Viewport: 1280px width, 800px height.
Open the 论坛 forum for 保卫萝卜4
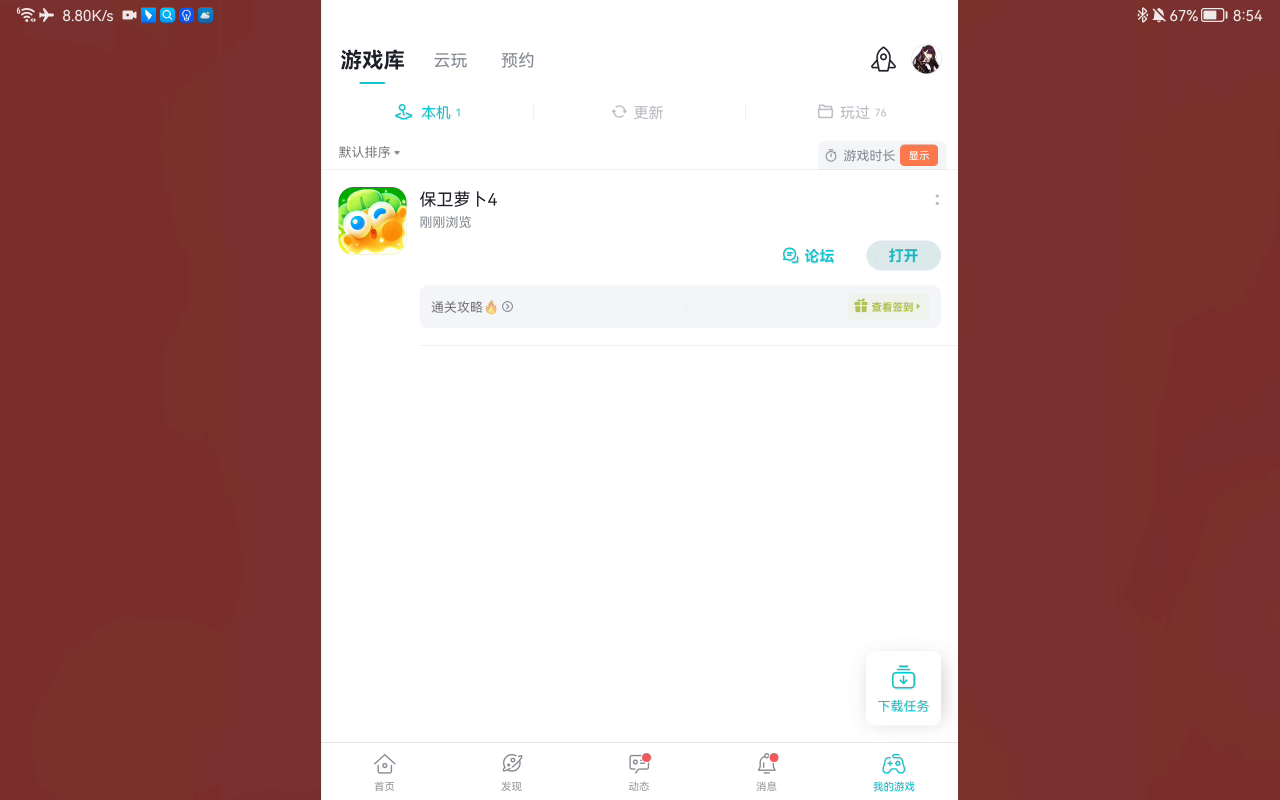(x=808, y=256)
